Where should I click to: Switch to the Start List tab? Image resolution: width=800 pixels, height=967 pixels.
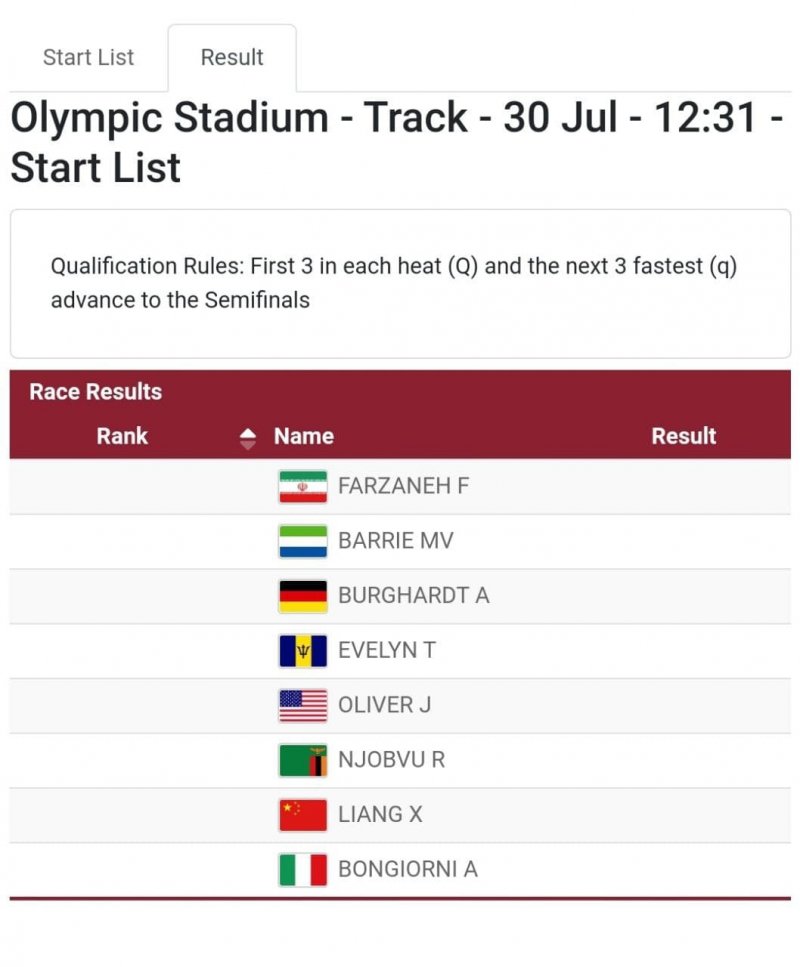(88, 58)
